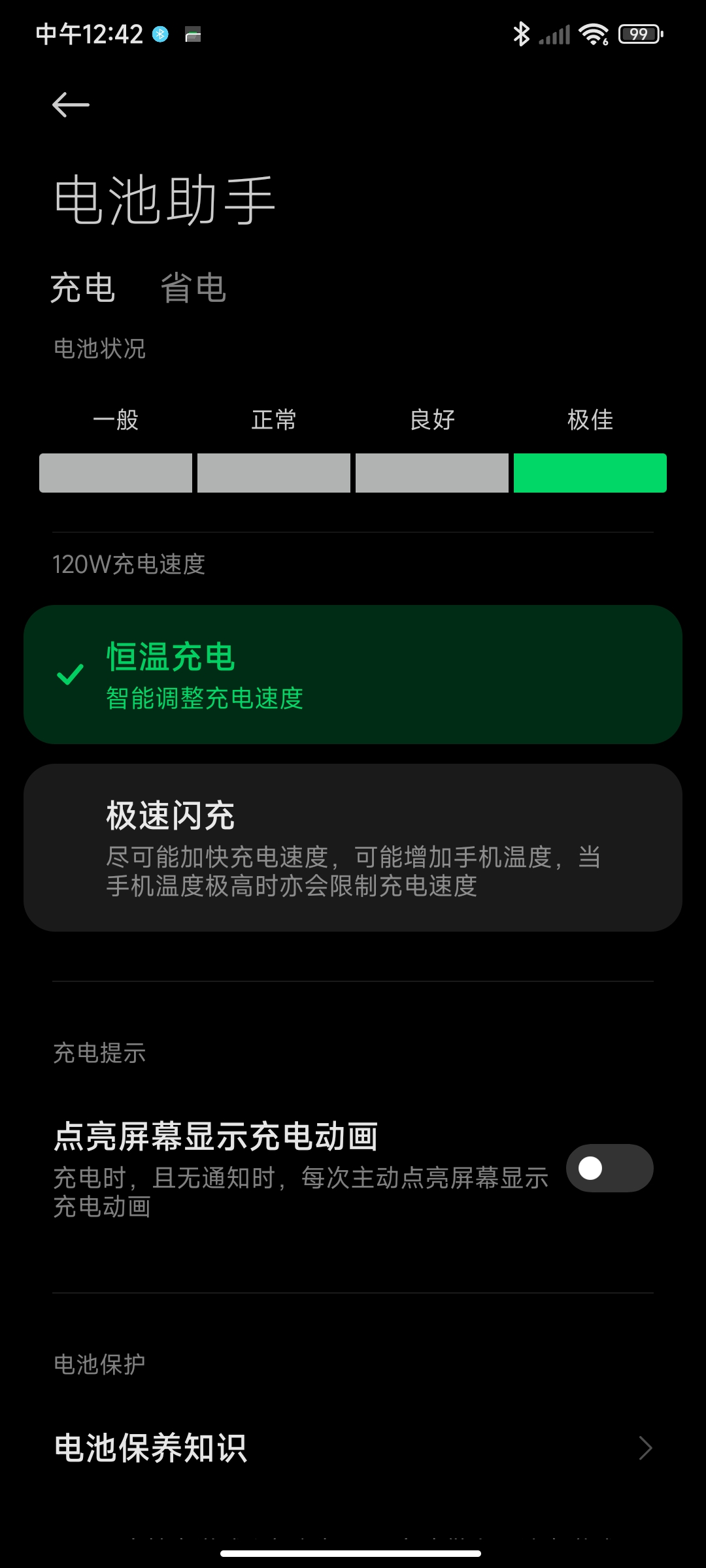Select the 充电 tab
706x1568 pixels.
[83, 288]
